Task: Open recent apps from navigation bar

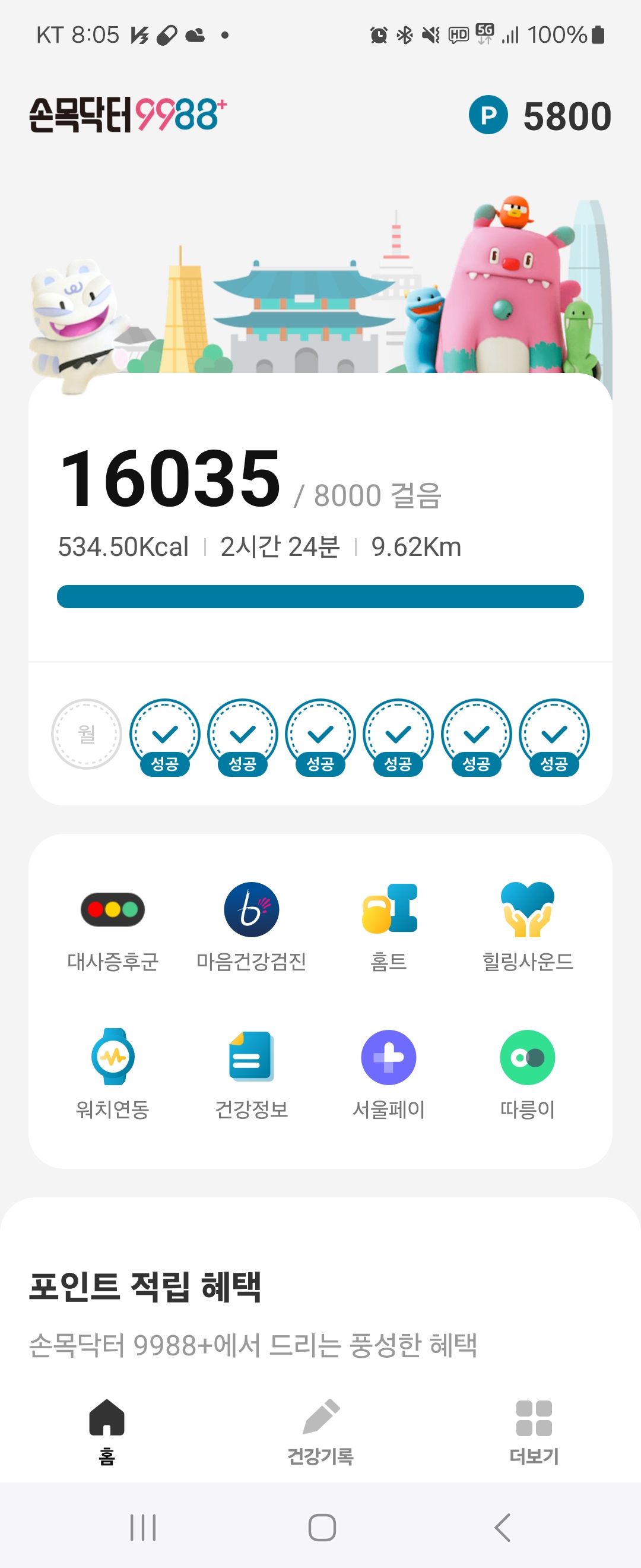Action: click(x=143, y=1527)
